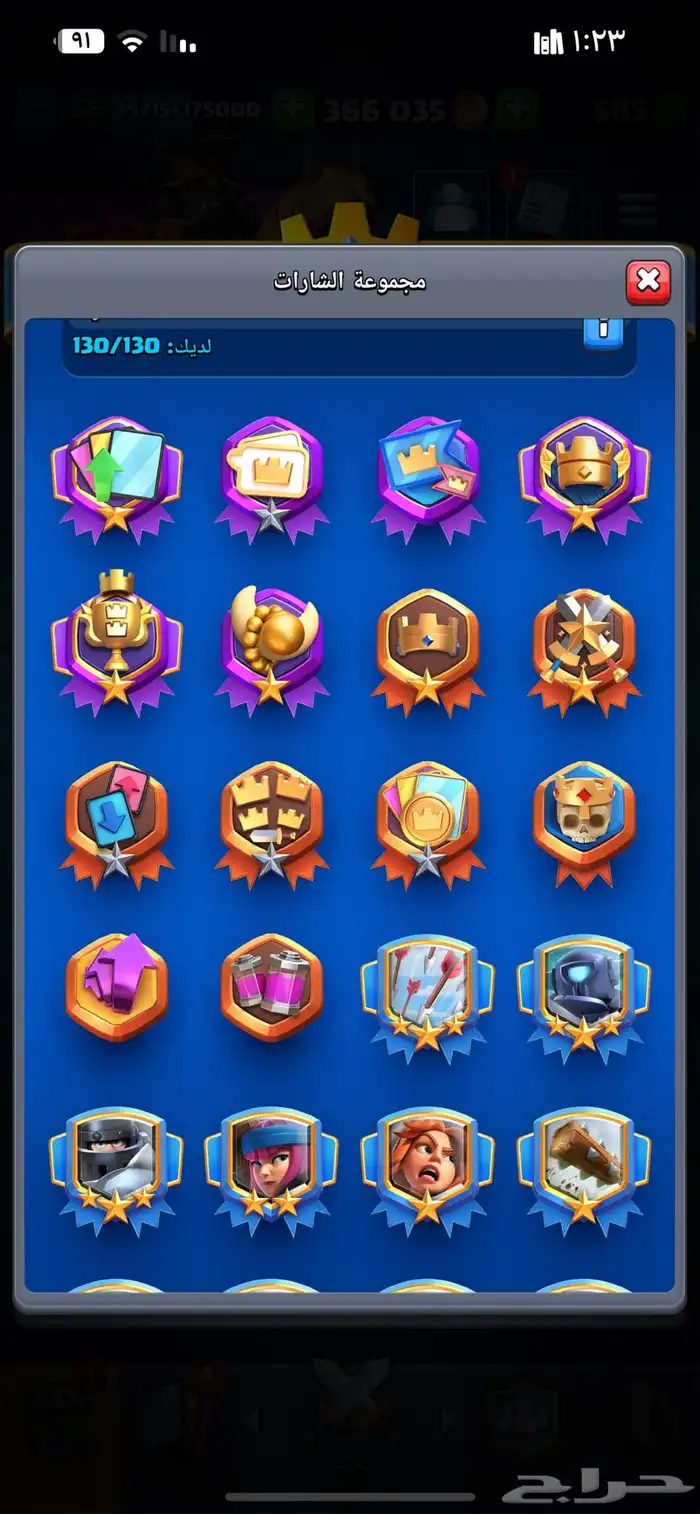Open the grey armored knight mastery badge
The image size is (700, 1514).
116,1160
